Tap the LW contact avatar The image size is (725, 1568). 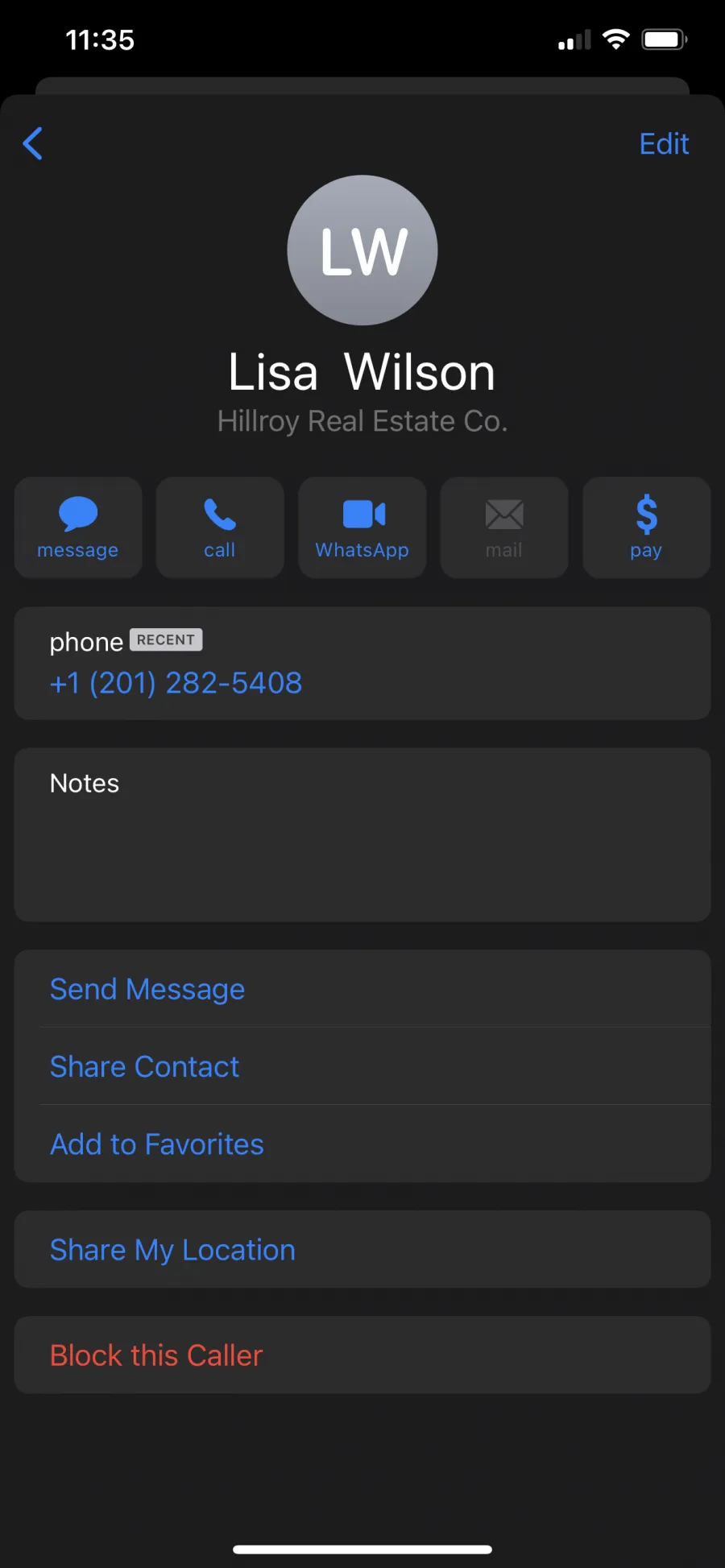(362, 250)
